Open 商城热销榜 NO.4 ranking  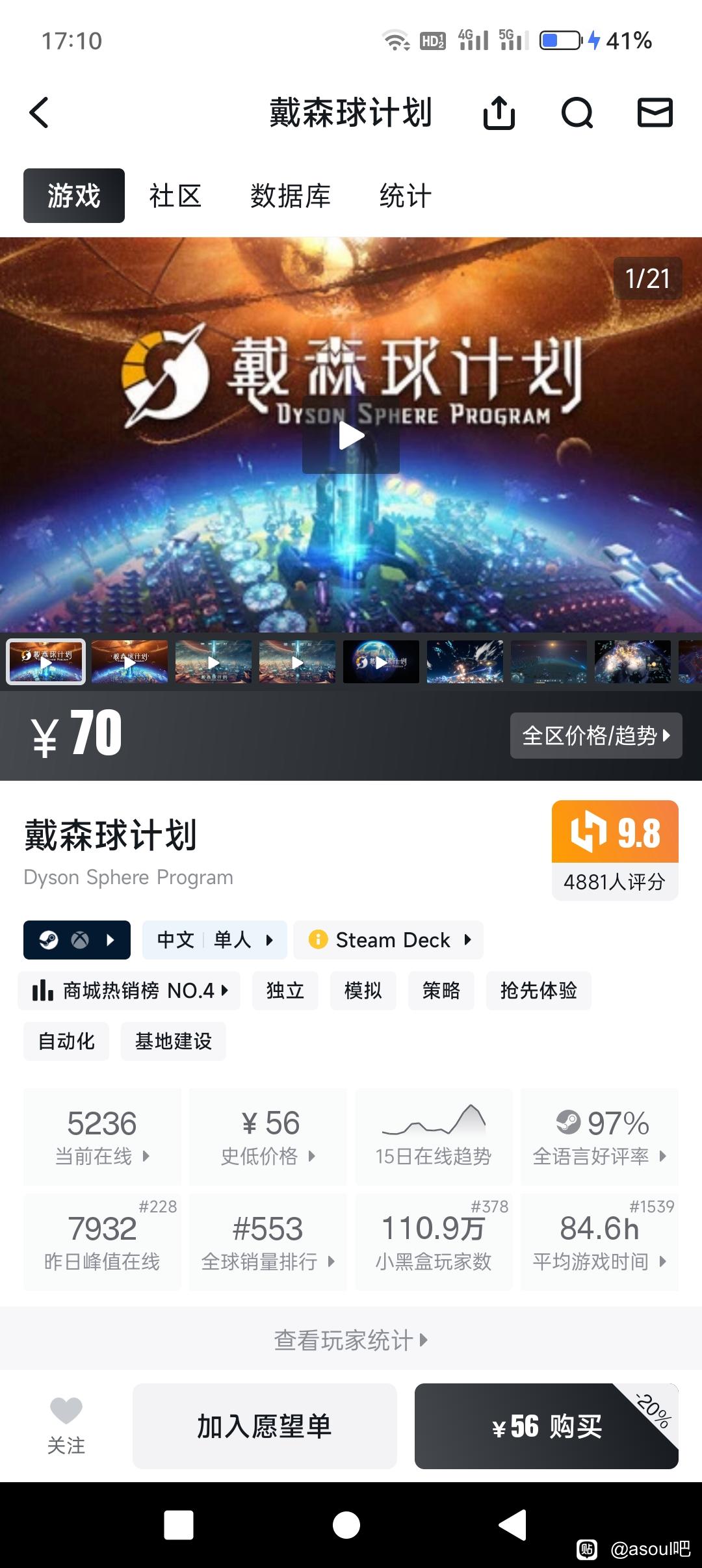(129, 991)
